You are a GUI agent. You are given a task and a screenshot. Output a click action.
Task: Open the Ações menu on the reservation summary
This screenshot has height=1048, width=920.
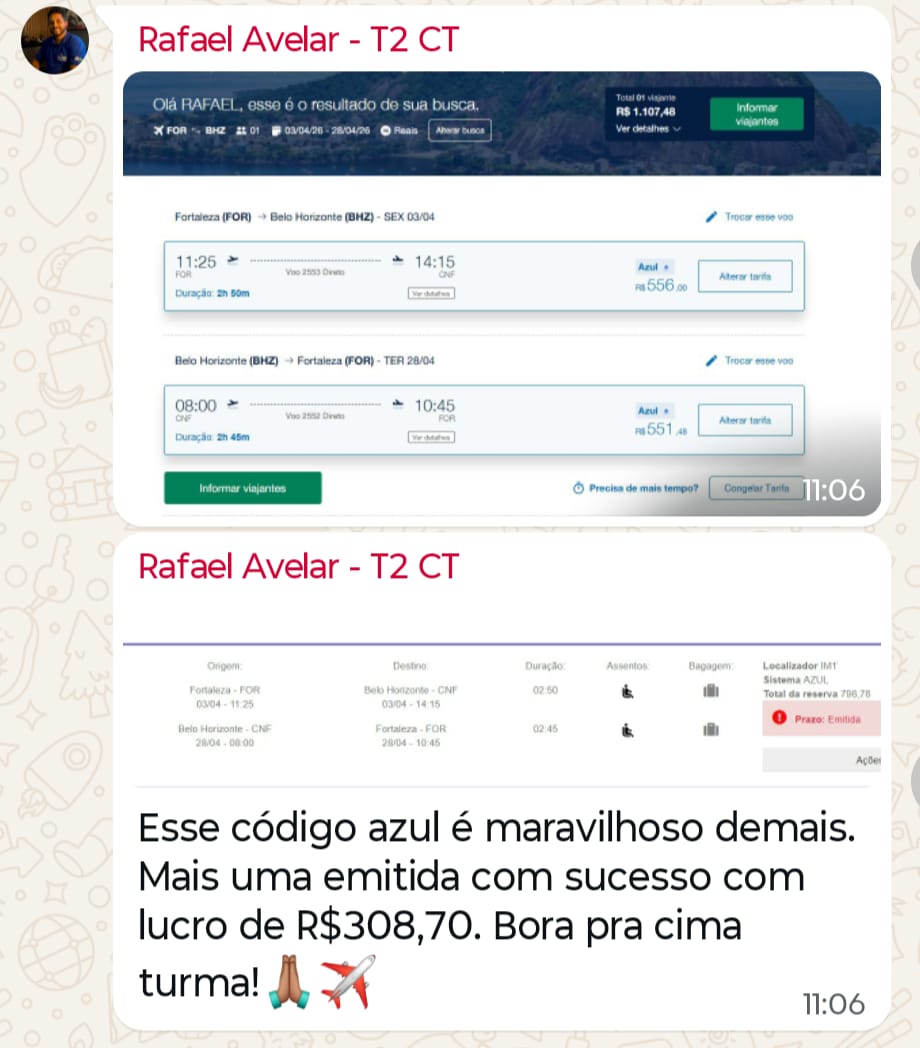tap(869, 758)
